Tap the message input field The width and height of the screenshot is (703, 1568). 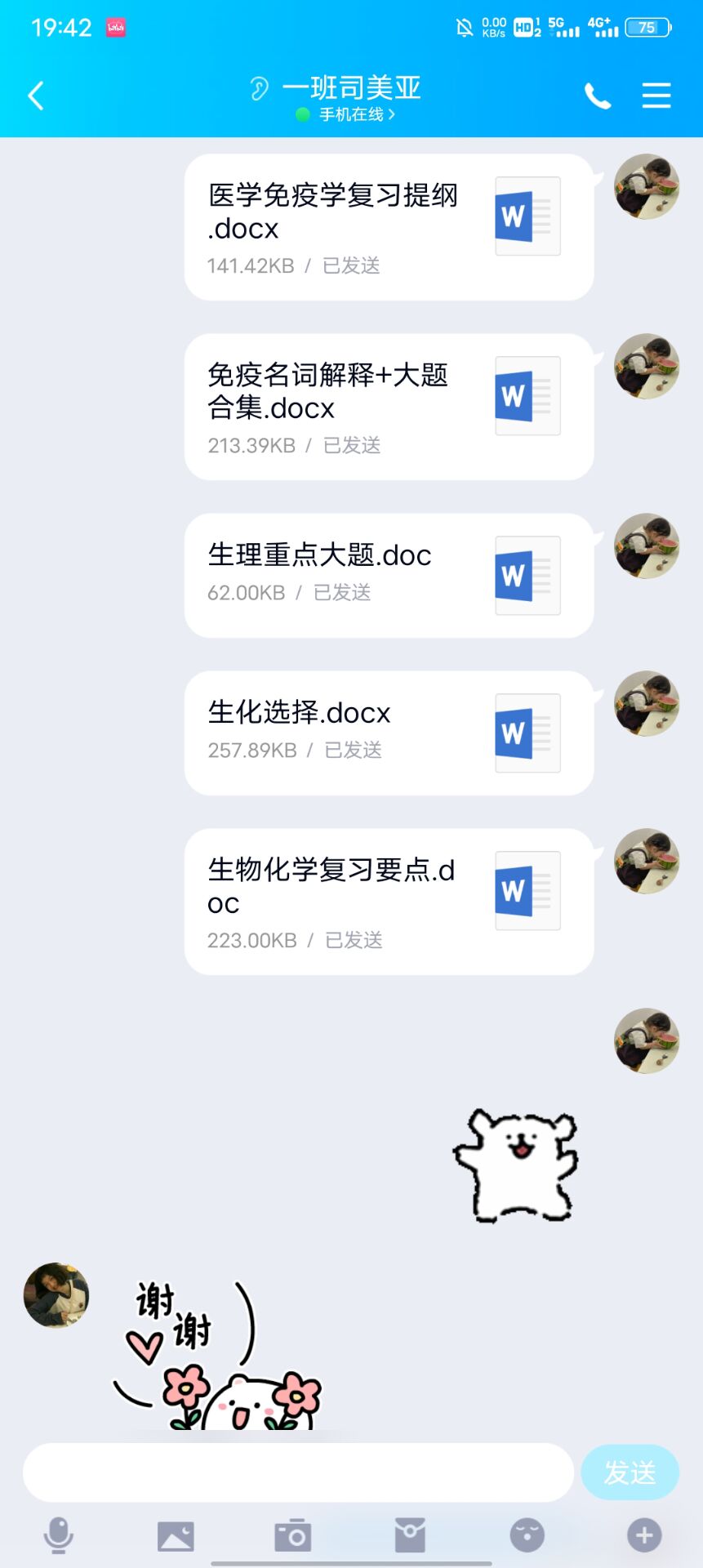pos(298,1472)
